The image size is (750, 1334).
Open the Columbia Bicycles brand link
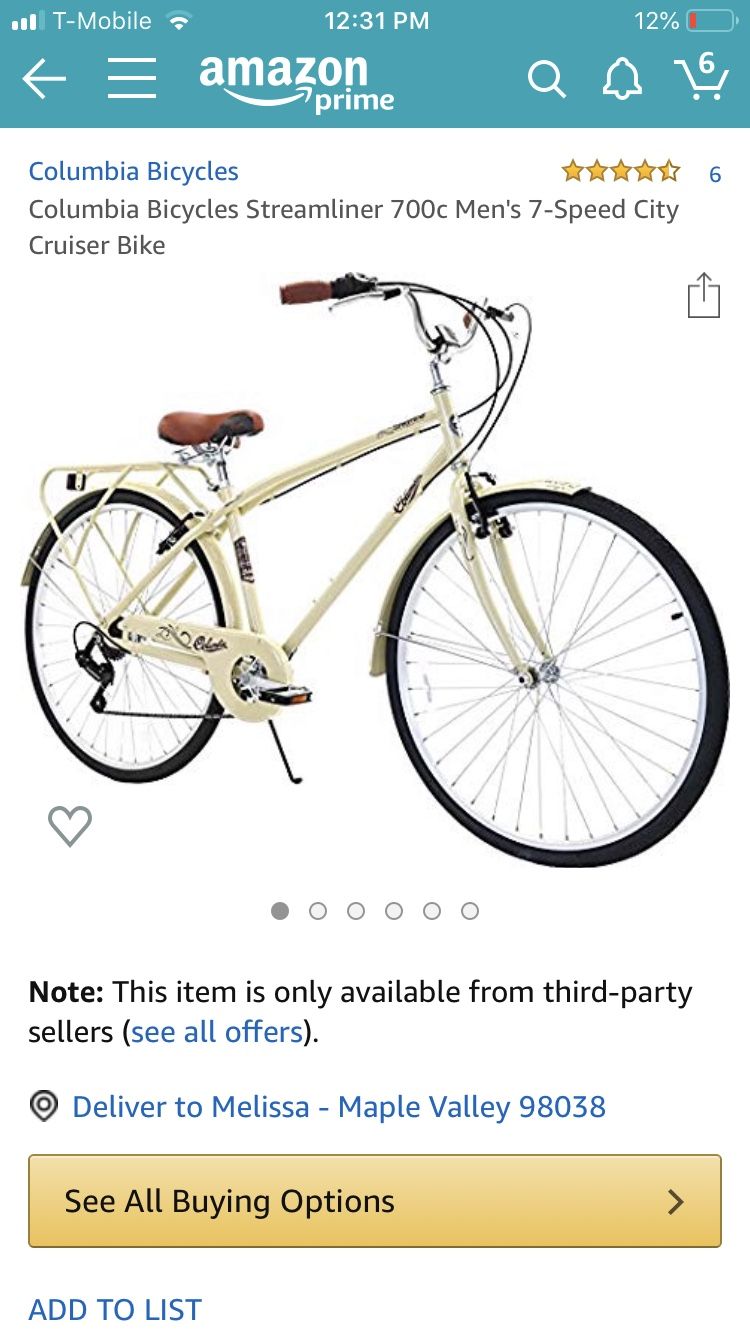click(134, 171)
